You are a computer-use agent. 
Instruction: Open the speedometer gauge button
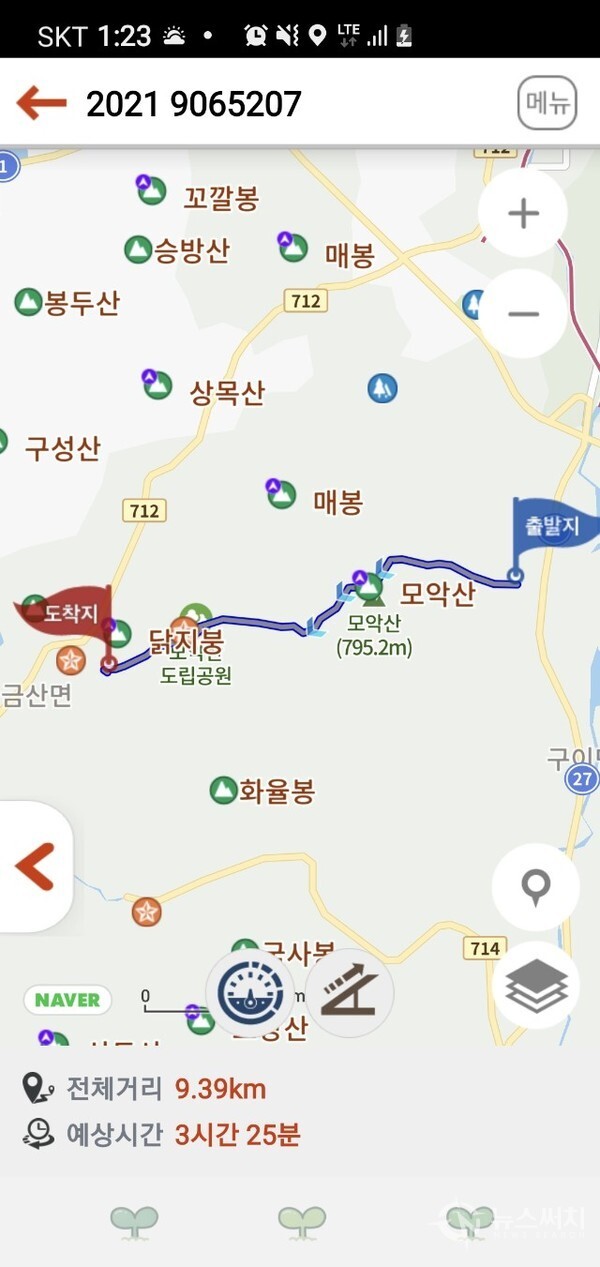pos(250,994)
